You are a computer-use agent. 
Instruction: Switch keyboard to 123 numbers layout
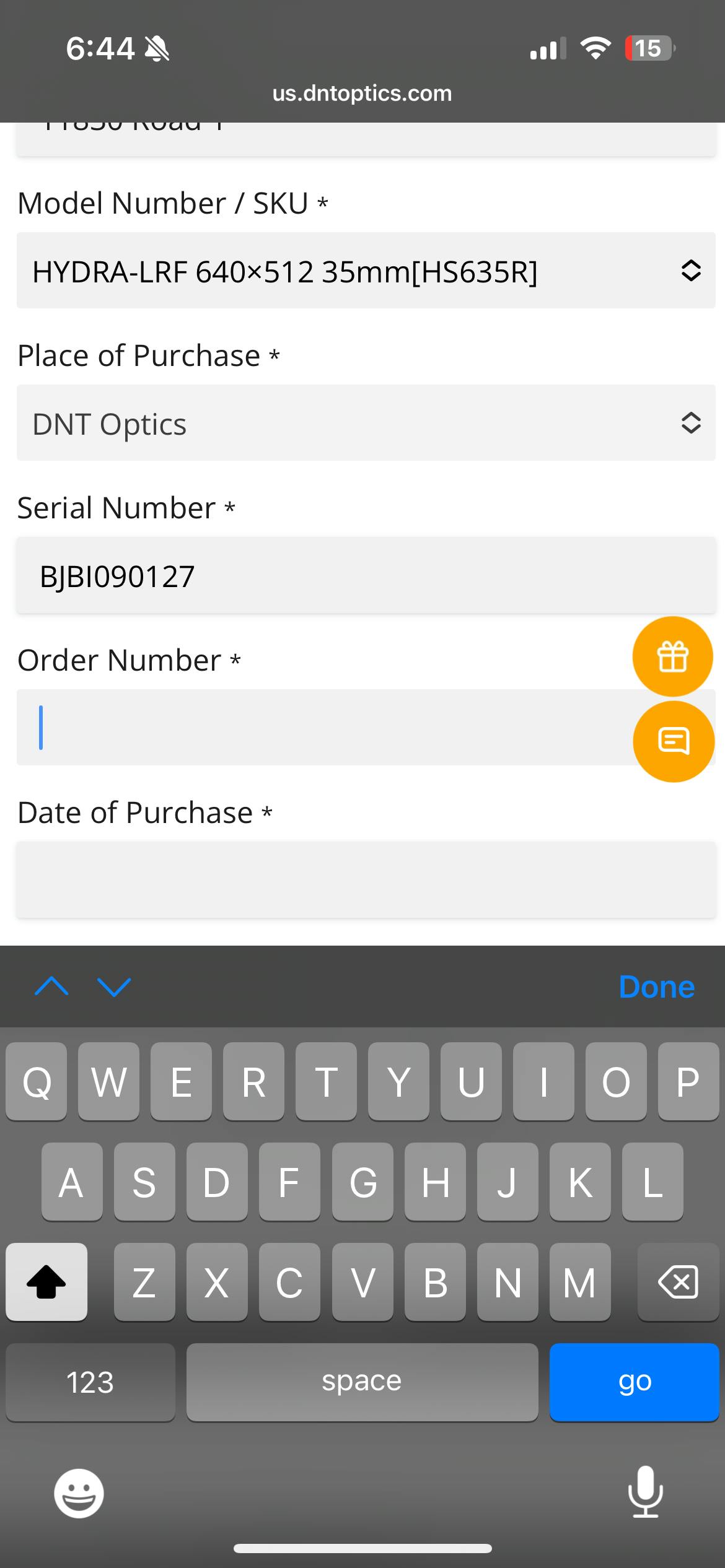pyautogui.click(x=90, y=1382)
